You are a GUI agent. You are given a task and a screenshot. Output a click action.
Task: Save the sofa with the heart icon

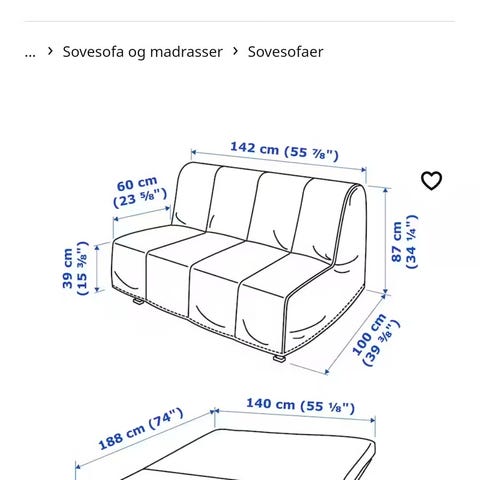[432, 181]
